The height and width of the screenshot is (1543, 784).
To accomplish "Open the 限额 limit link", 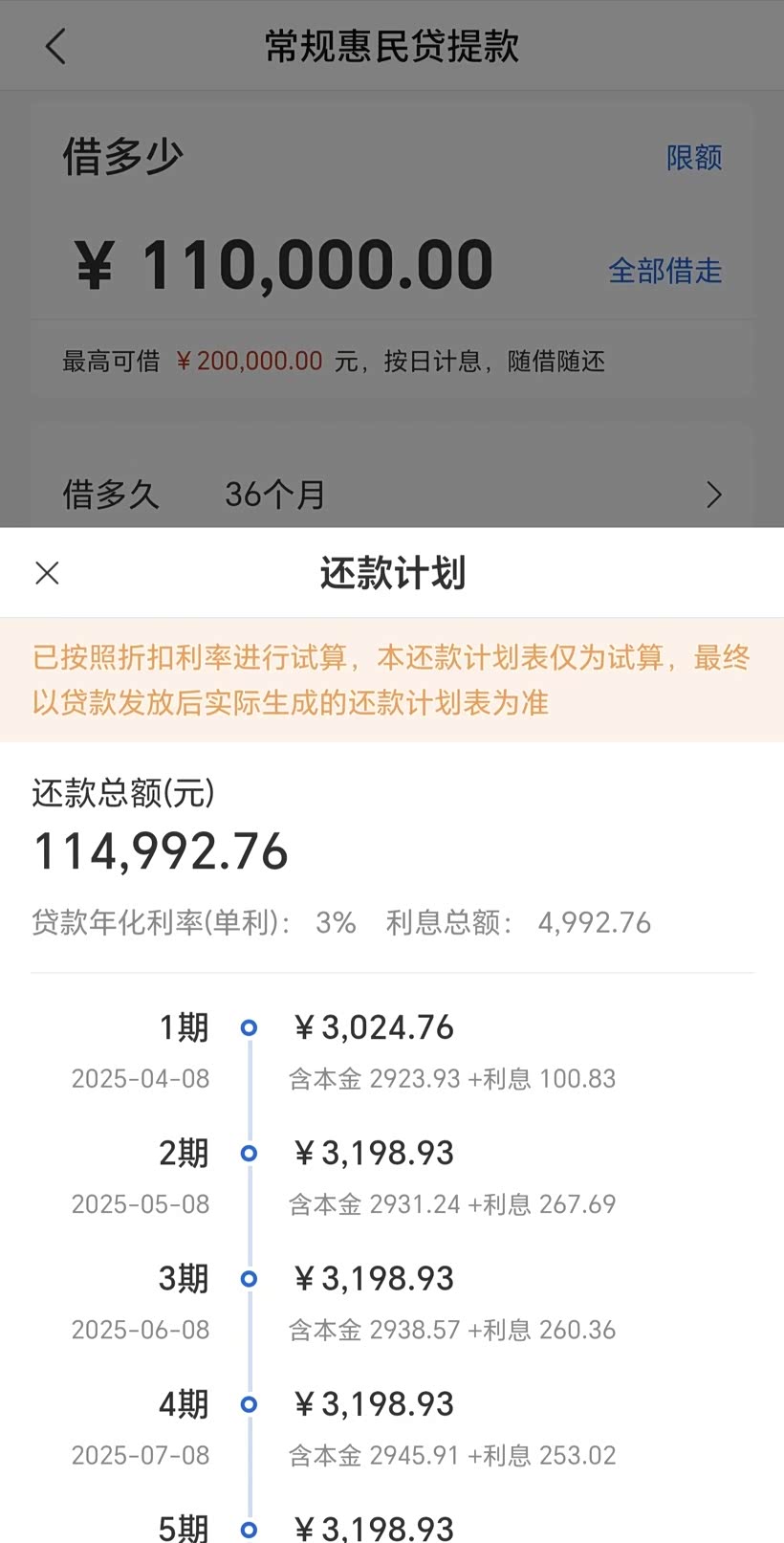I will [694, 158].
